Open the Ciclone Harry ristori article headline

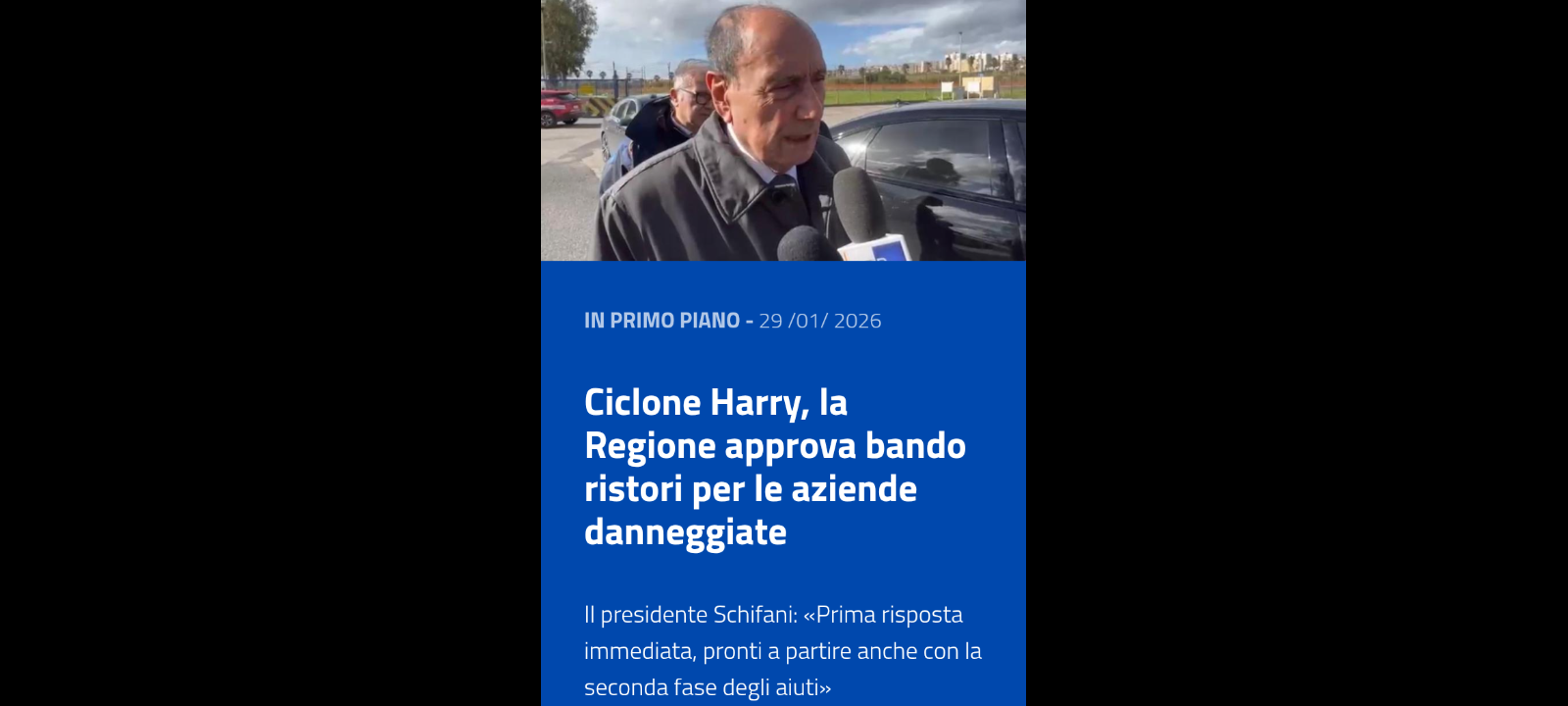[x=774, y=467]
